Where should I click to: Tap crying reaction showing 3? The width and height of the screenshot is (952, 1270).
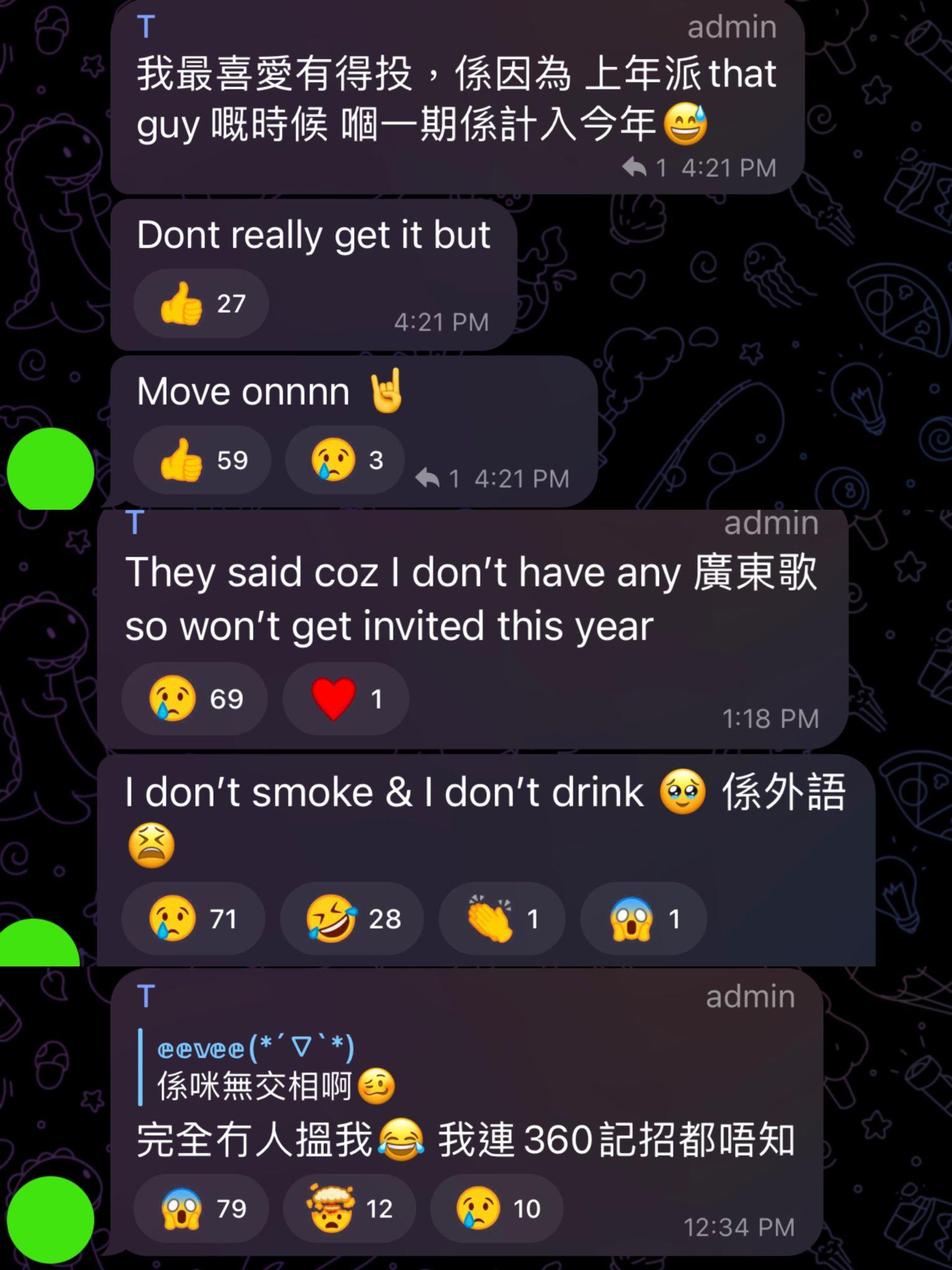click(345, 460)
